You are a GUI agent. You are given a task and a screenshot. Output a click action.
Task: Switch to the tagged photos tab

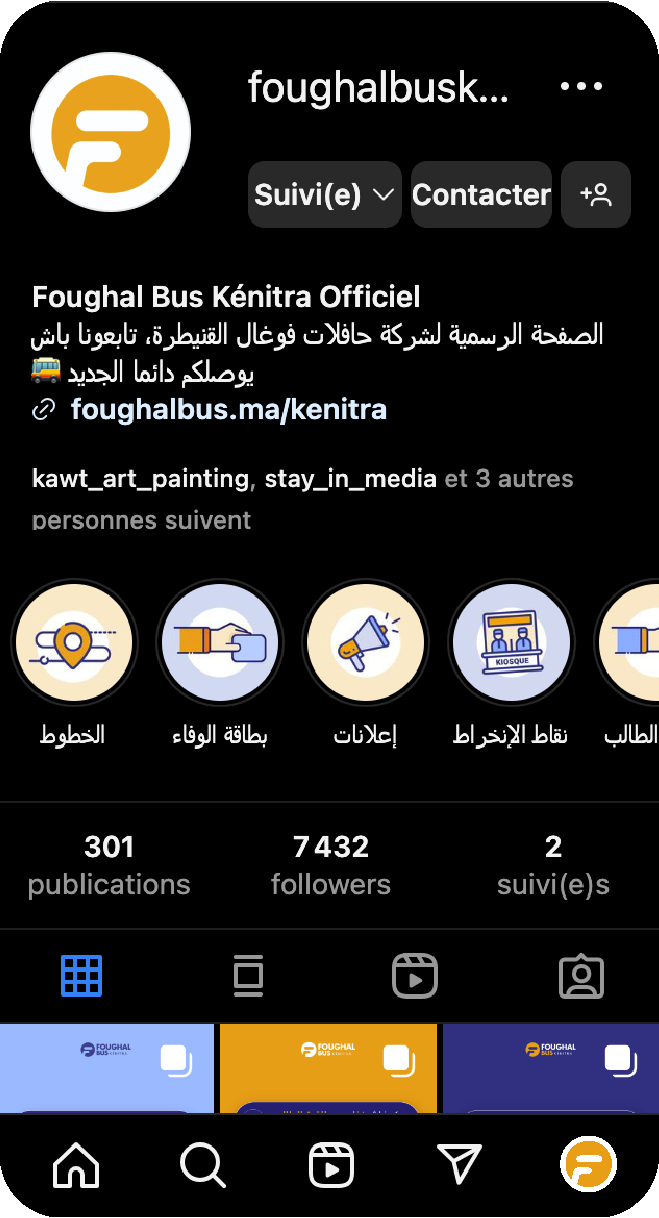tap(581, 976)
